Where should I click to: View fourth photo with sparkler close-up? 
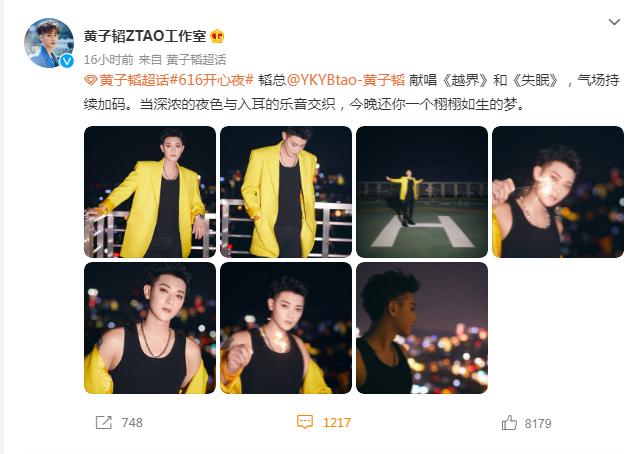[x=558, y=192]
